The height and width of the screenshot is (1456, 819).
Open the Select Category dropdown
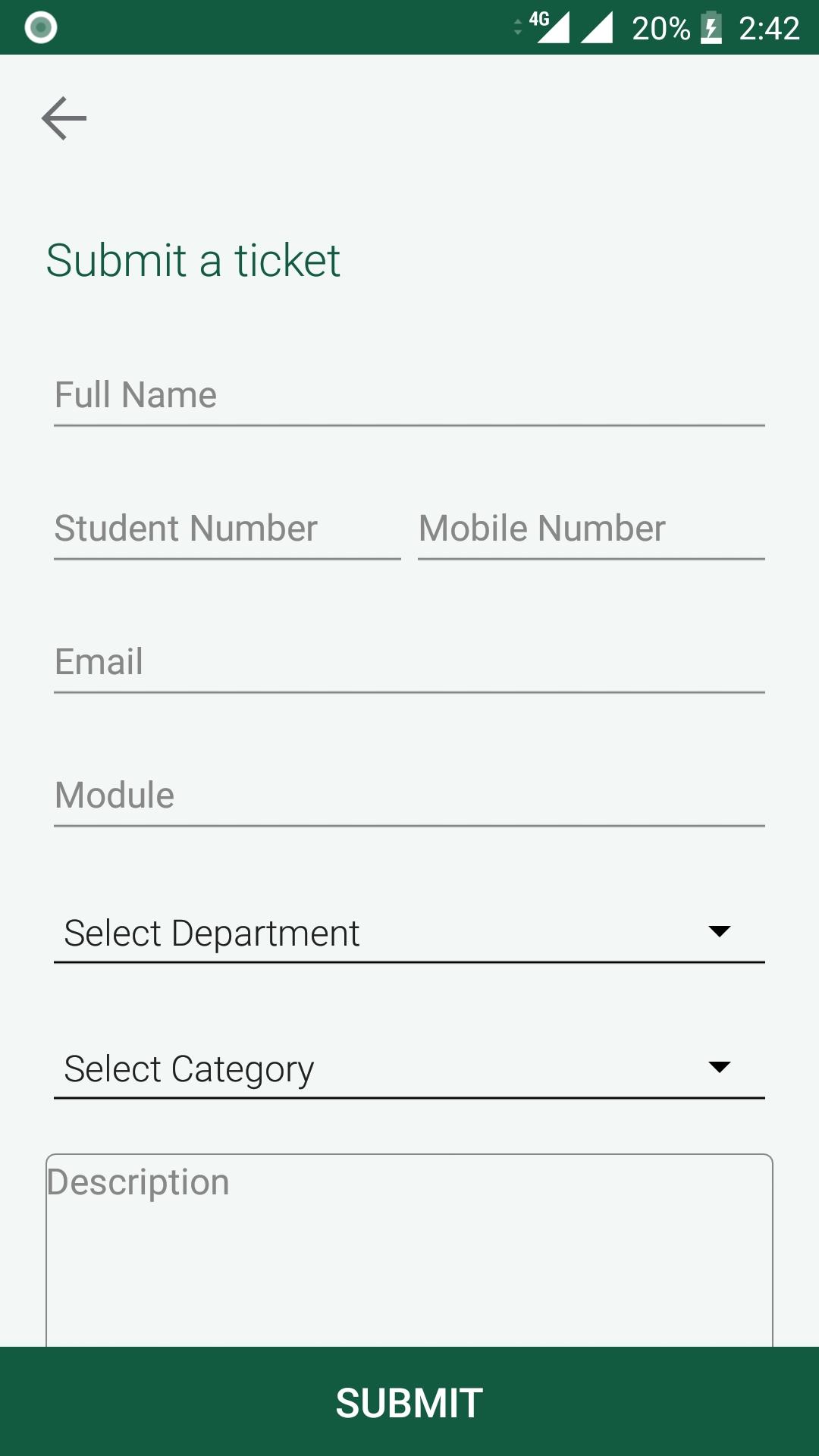pyautogui.click(x=409, y=1068)
